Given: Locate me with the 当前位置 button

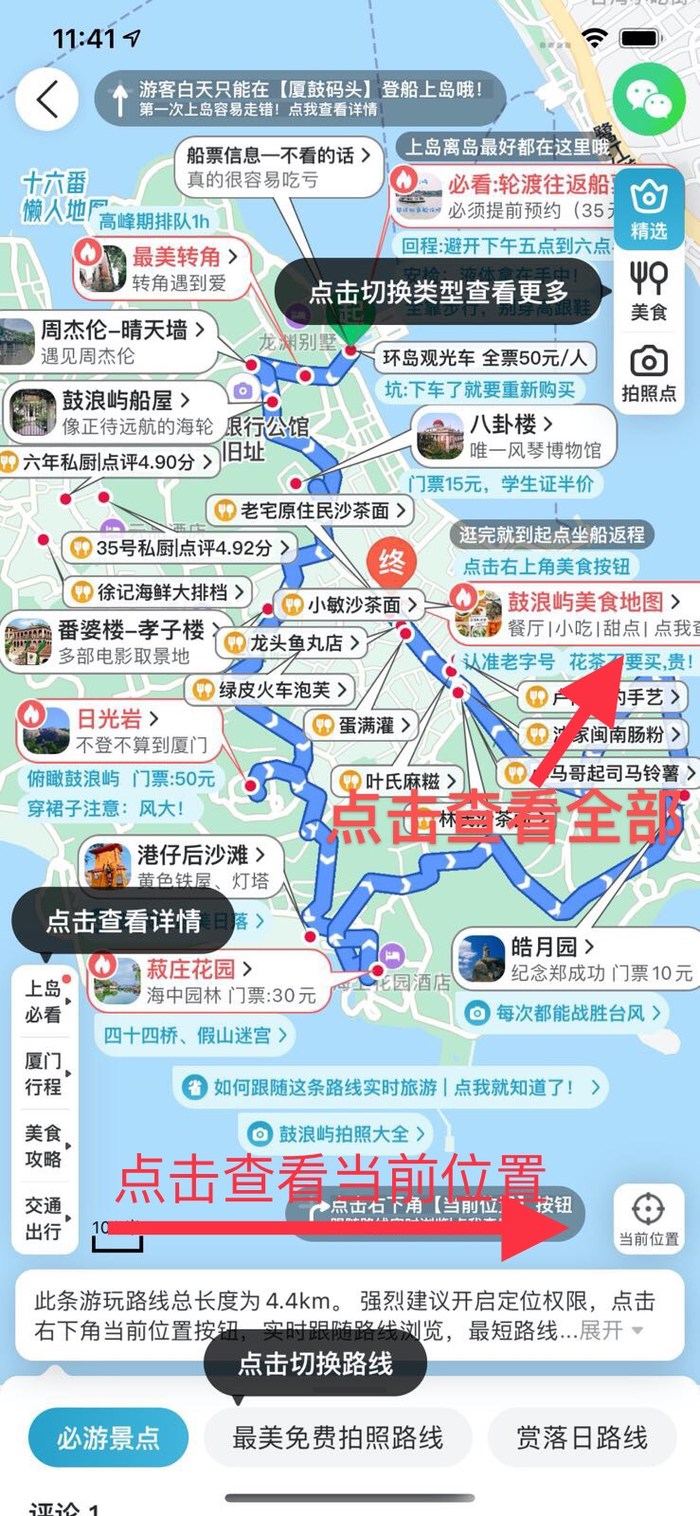Looking at the screenshot, I should 648,1219.
